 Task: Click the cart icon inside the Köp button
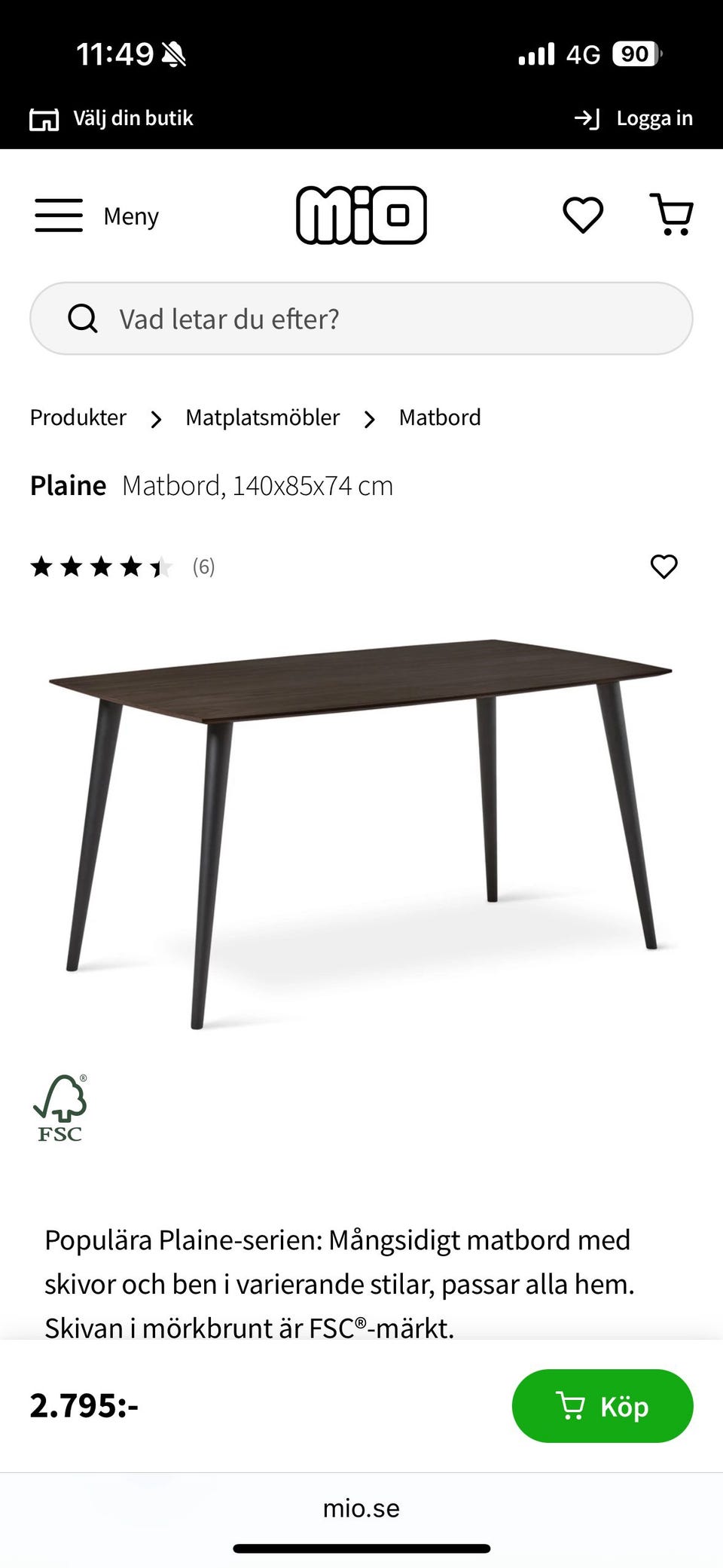point(572,1406)
